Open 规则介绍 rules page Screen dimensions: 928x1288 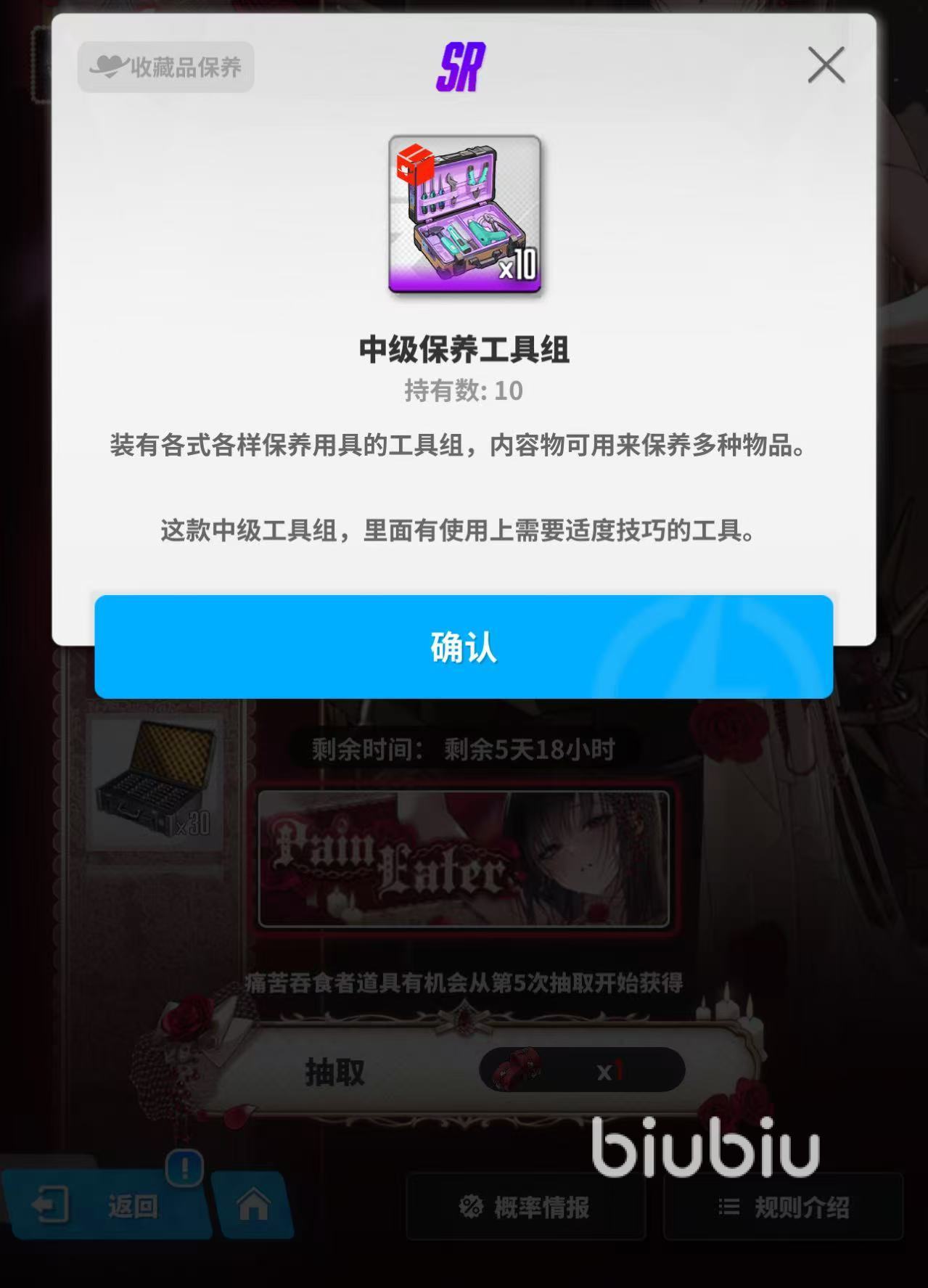tap(783, 1207)
